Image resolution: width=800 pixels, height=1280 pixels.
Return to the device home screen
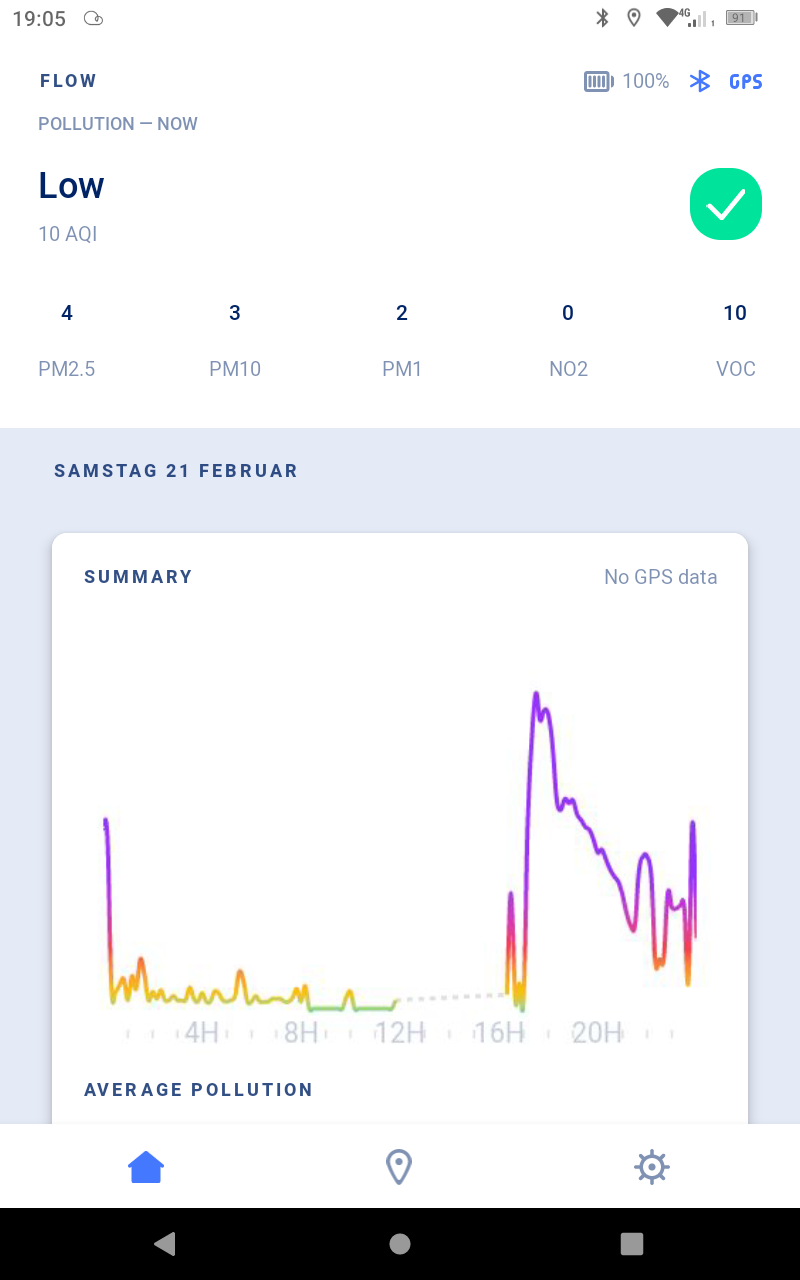coord(400,1243)
